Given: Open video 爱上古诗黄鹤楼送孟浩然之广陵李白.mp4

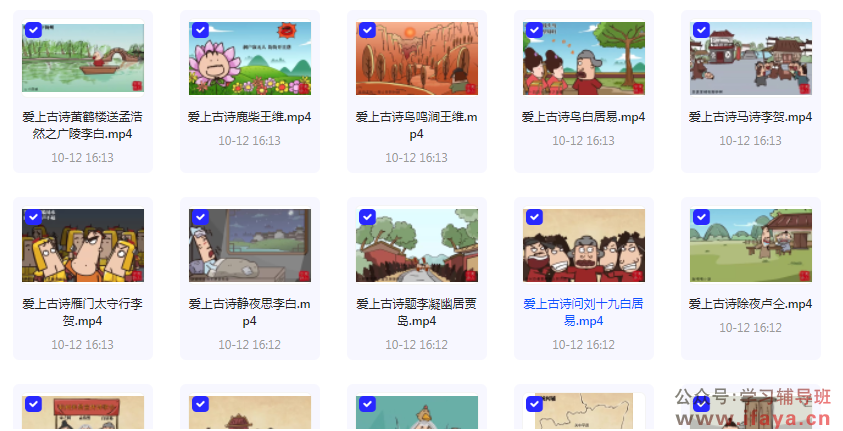Looking at the screenshot, I should coord(83,59).
